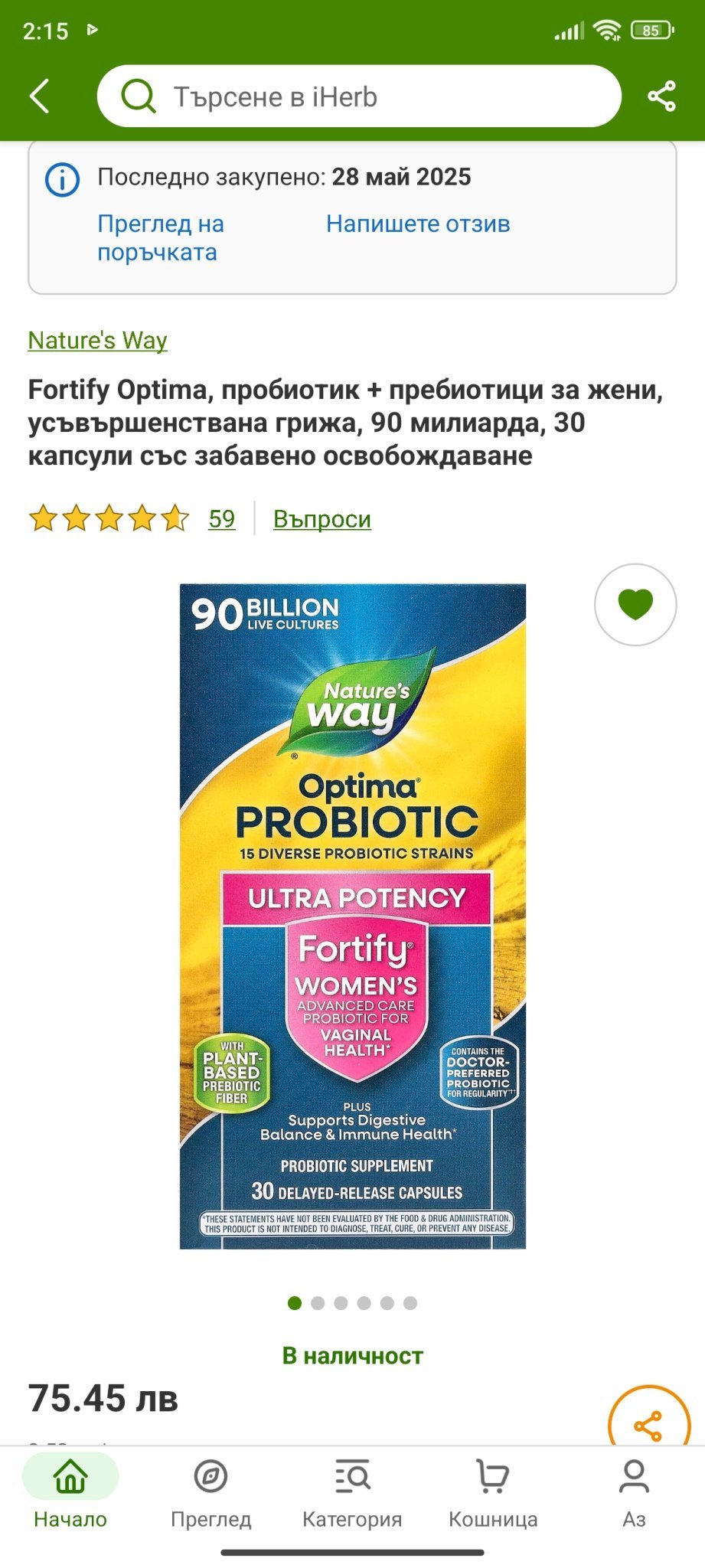Tap Напишете отзив link
The width and height of the screenshot is (705, 1568).
[x=418, y=224]
